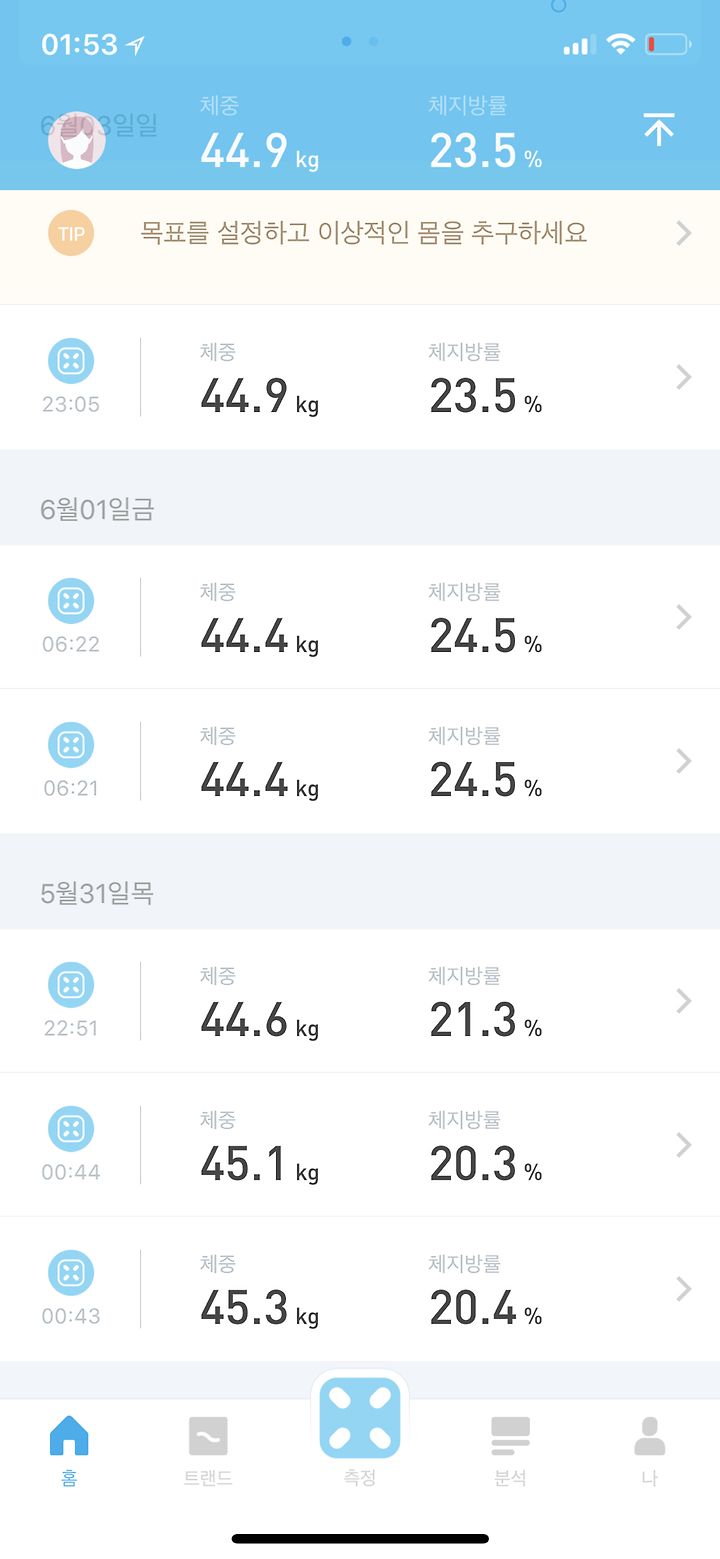Viewport: 720px width, 1559px height.
Task: Open the profile avatar in the header
Action: click(x=77, y=140)
